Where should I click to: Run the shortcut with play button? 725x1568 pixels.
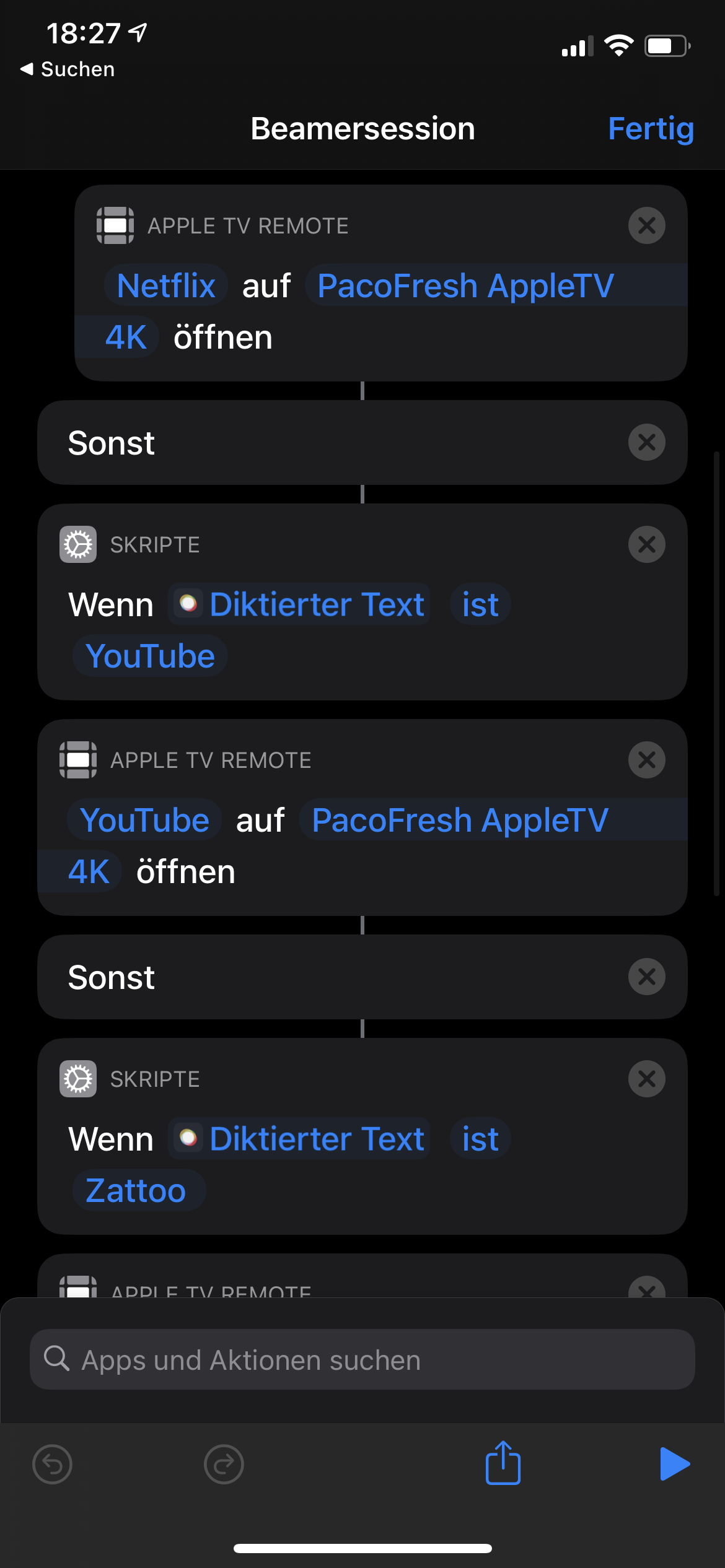(x=674, y=1464)
